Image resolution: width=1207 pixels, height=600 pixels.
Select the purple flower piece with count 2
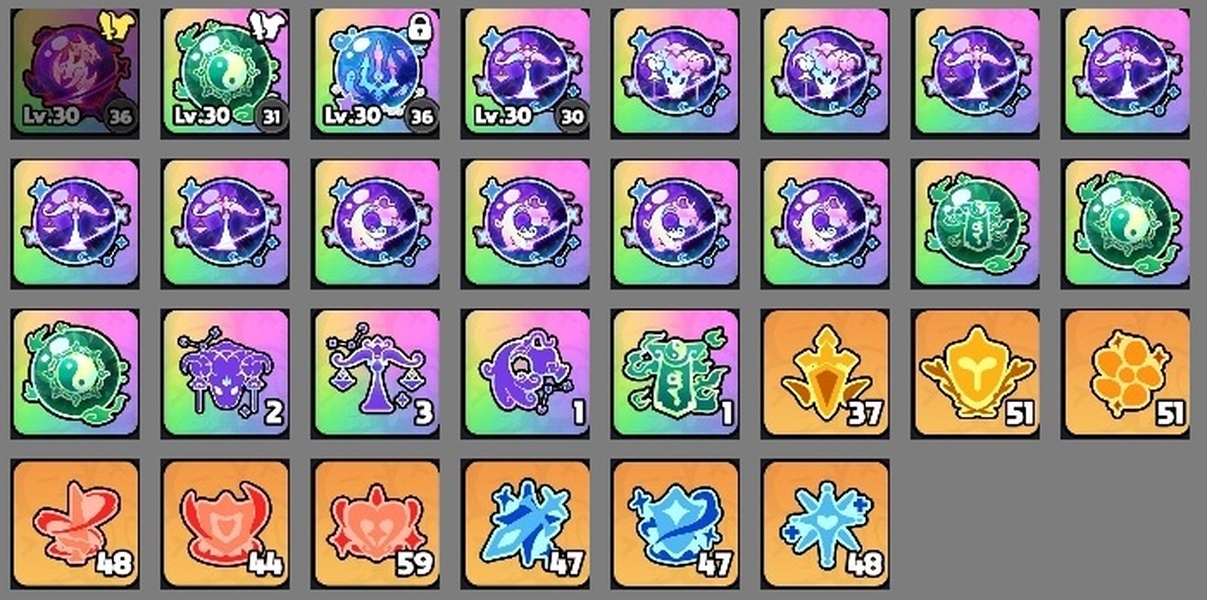tap(225, 373)
